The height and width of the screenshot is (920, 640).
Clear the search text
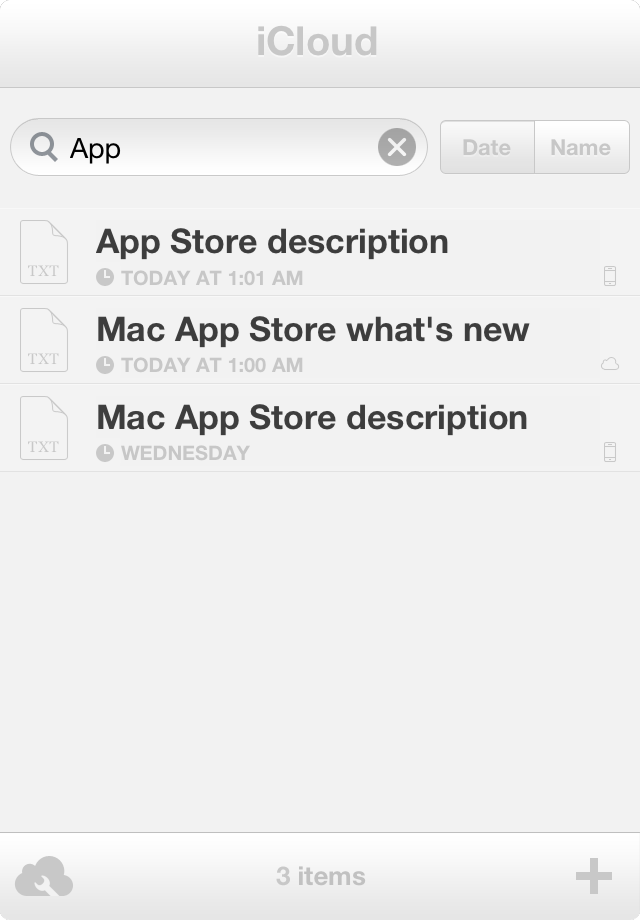(x=396, y=148)
